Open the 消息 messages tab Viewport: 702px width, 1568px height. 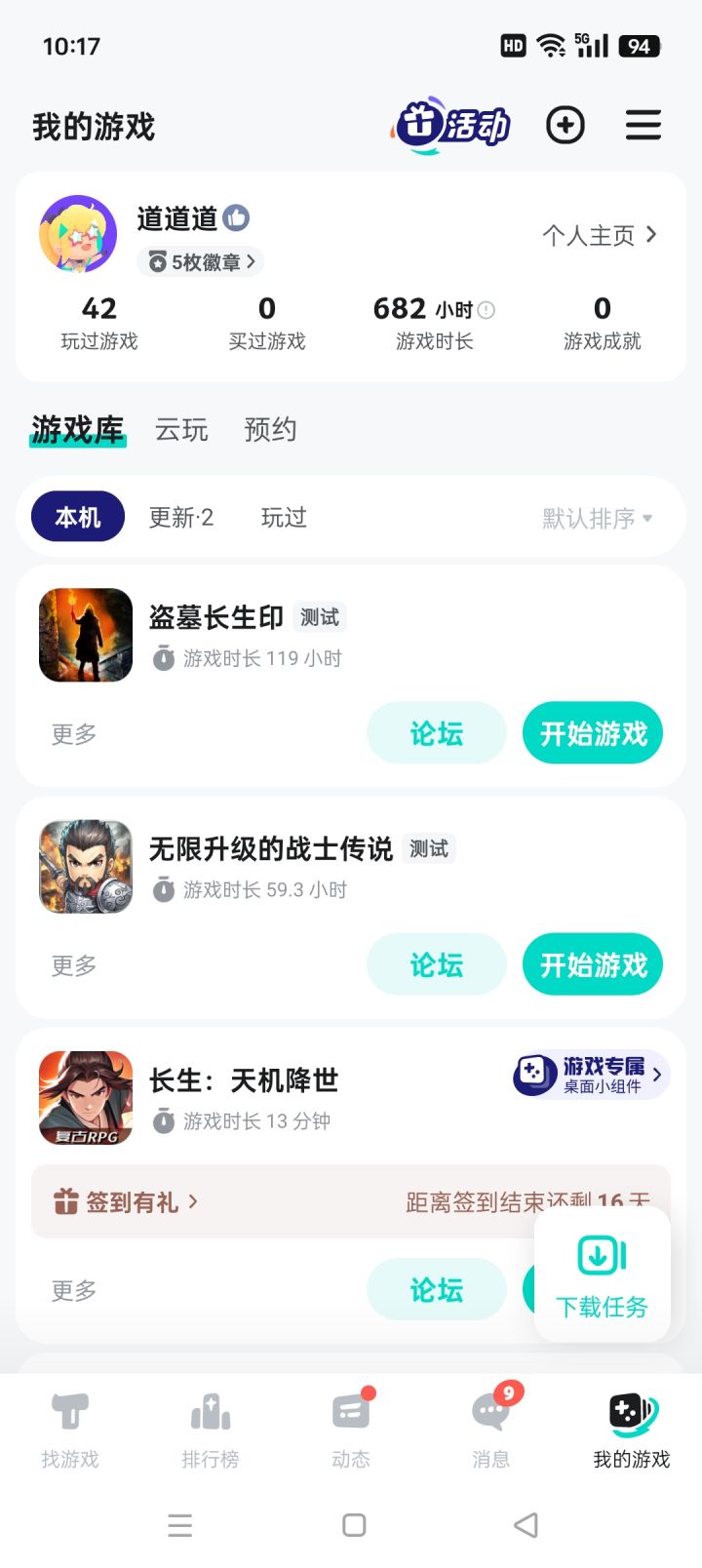pyautogui.click(x=490, y=1430)
